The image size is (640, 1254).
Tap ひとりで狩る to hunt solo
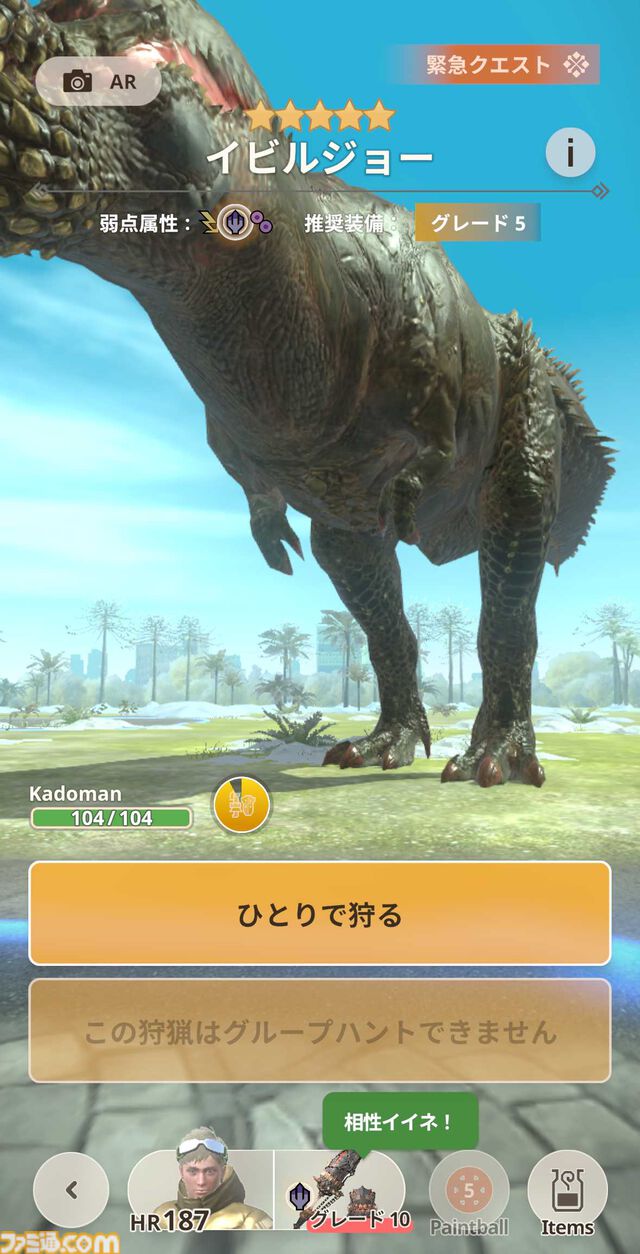[320, 913]
